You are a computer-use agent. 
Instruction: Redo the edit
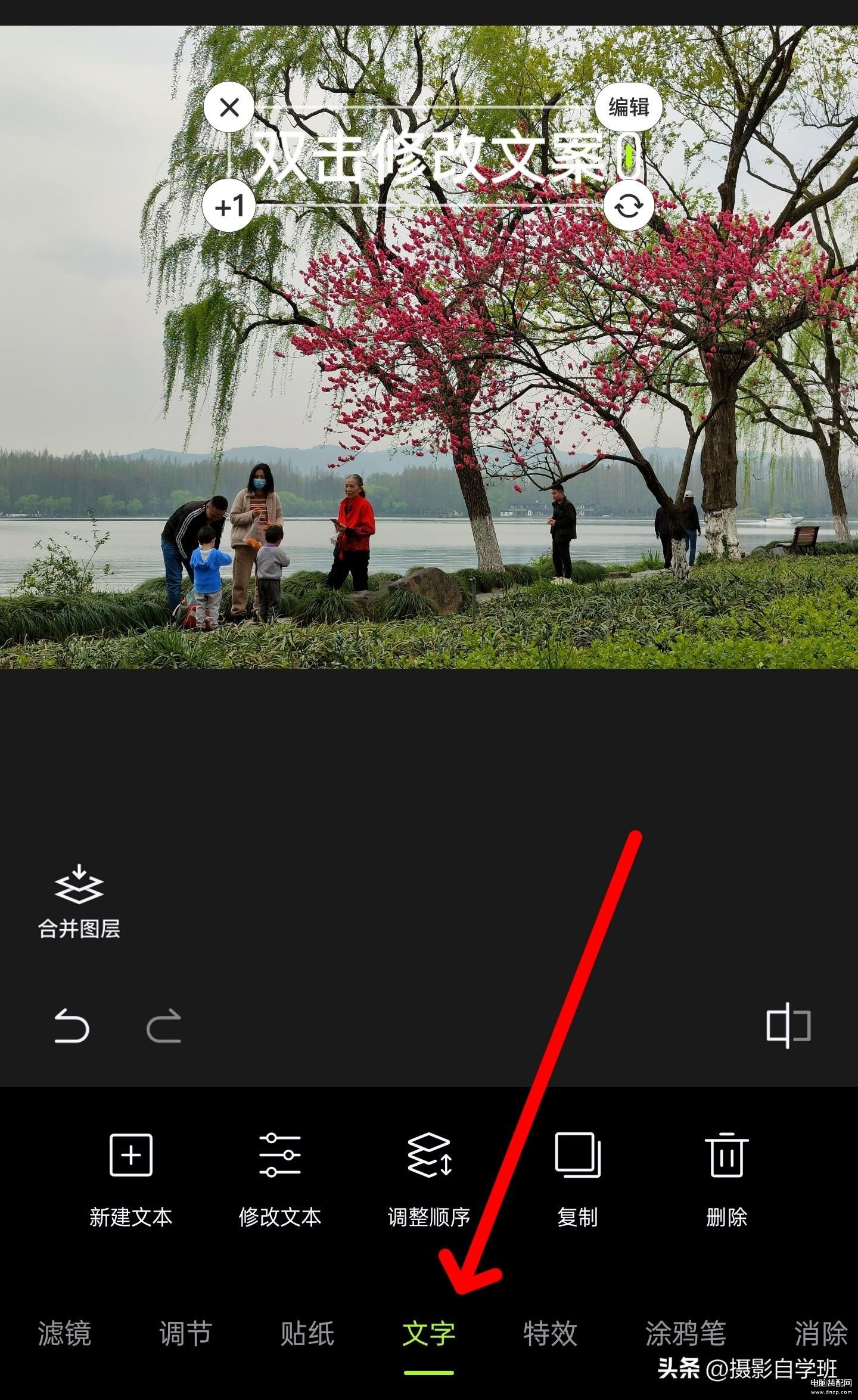[164, 1026]
